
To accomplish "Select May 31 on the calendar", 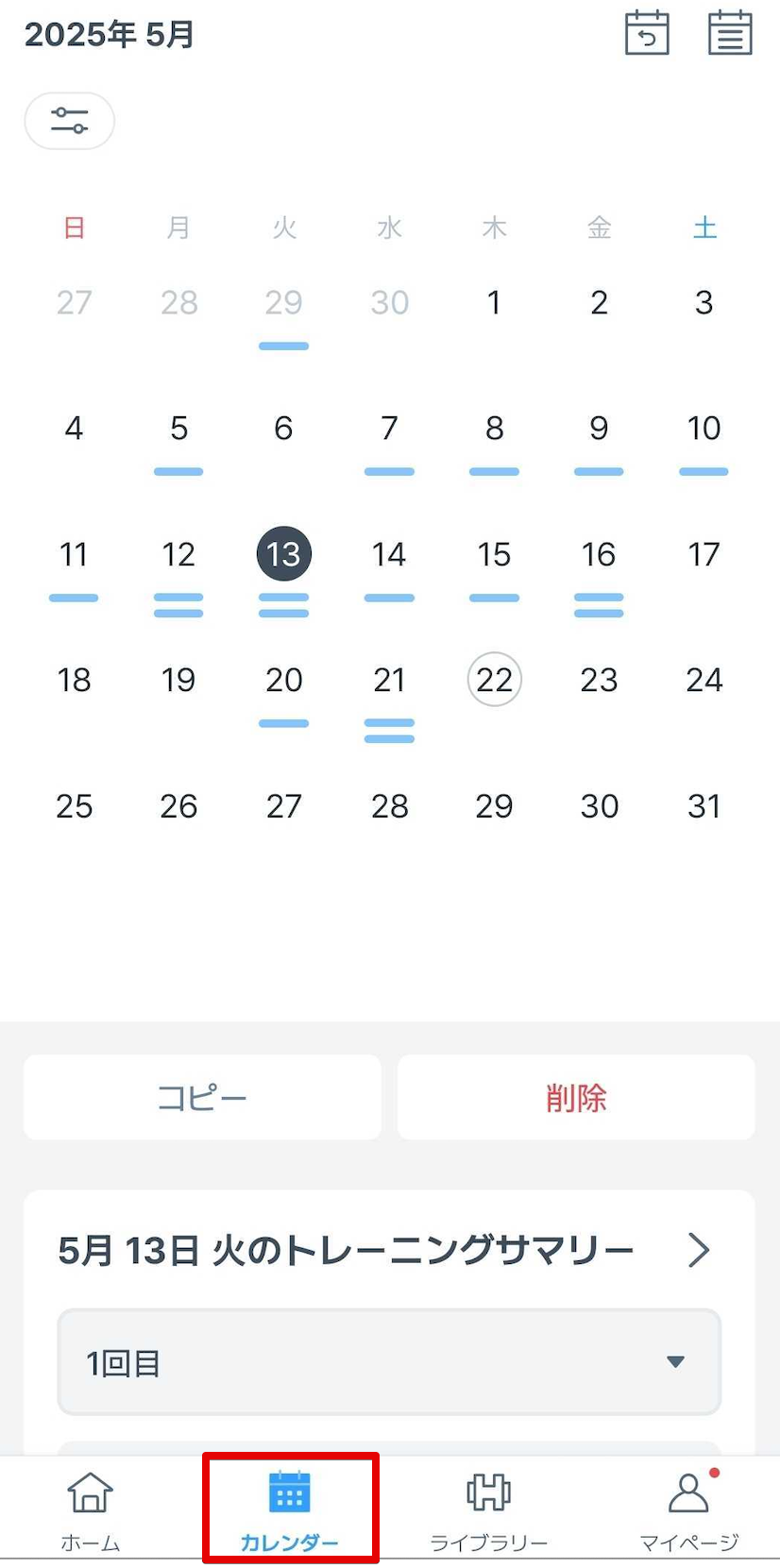I will [x=704, y=806].
